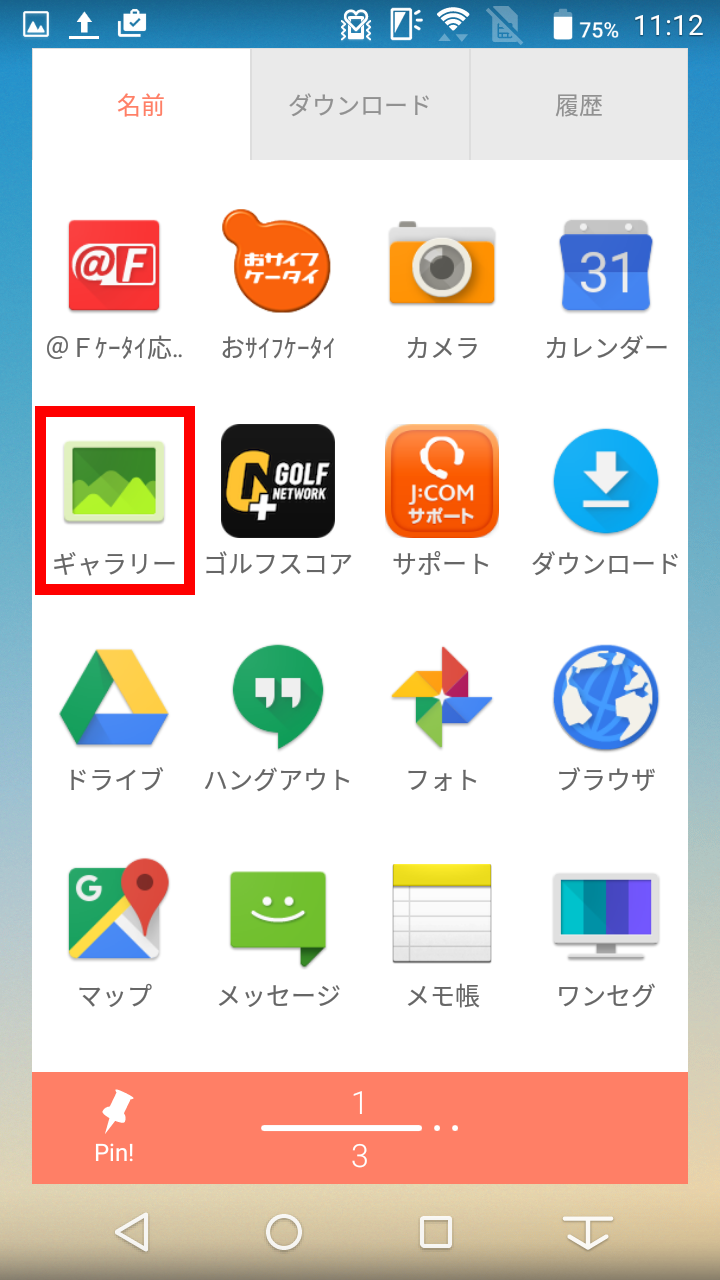Open the マップ app
Screen dimensions: 720x1280
coord(114,914)
